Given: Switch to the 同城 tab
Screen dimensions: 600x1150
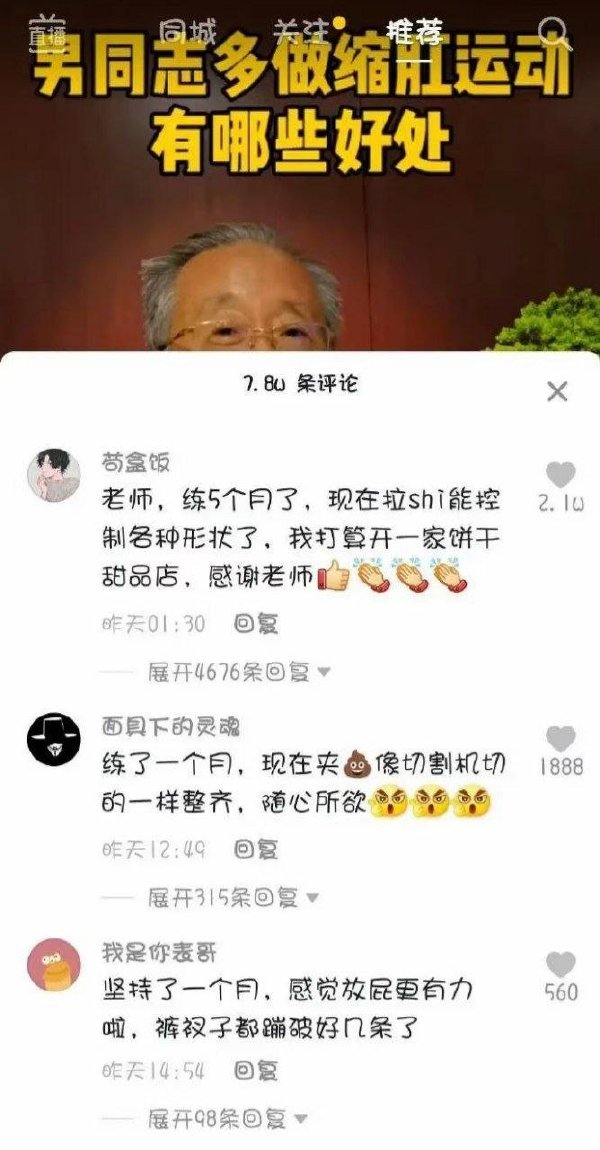Looking at the screenshot, I should click(x=187, y=33).
